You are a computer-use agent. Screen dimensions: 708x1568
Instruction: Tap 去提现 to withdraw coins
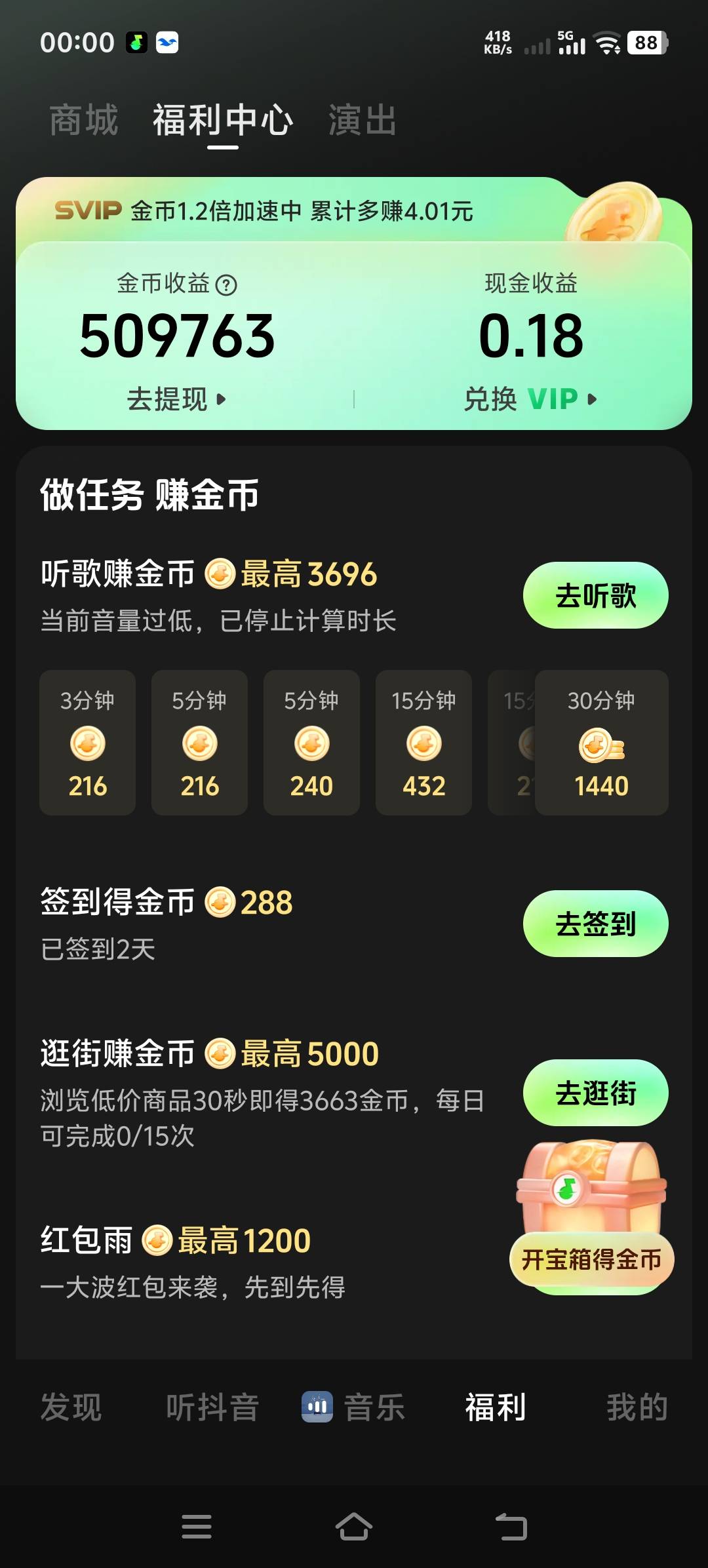click(x=176, y=399)
